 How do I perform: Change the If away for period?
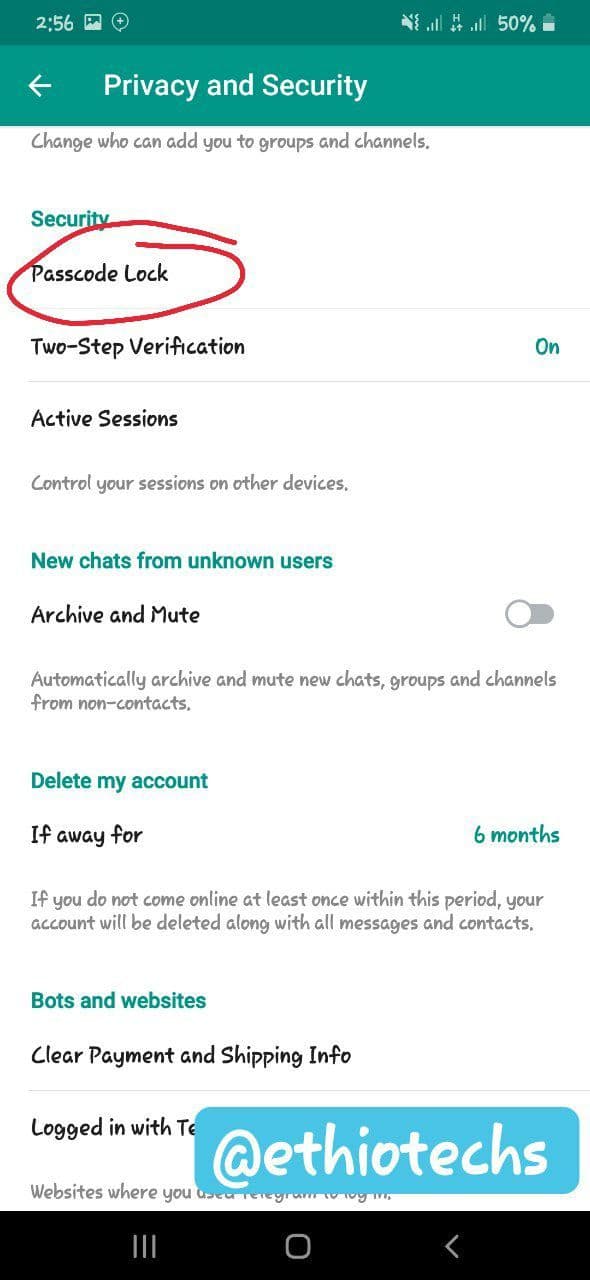(x=295, y=834)
